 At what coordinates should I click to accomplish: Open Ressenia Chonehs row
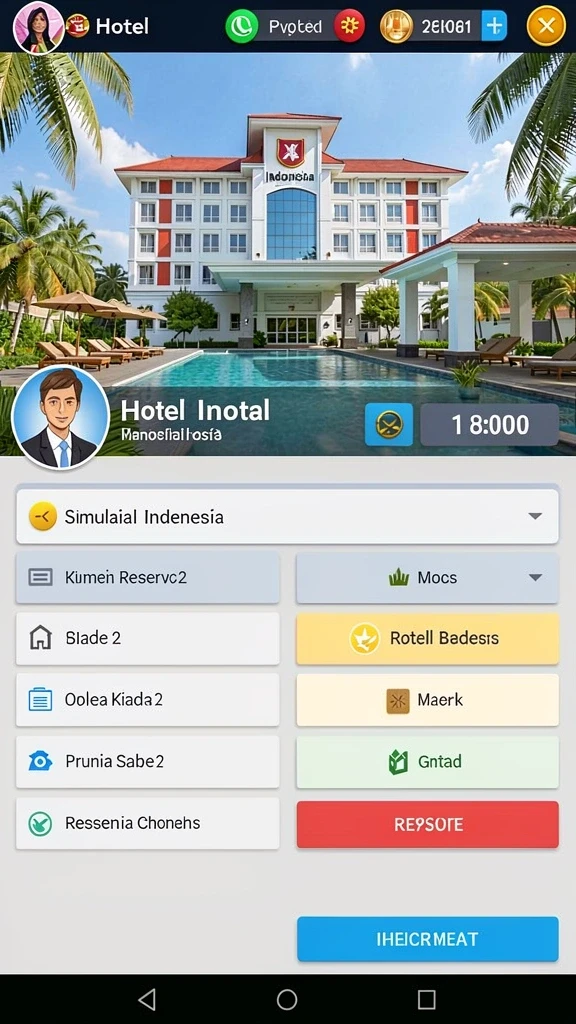tap(148, 823)
